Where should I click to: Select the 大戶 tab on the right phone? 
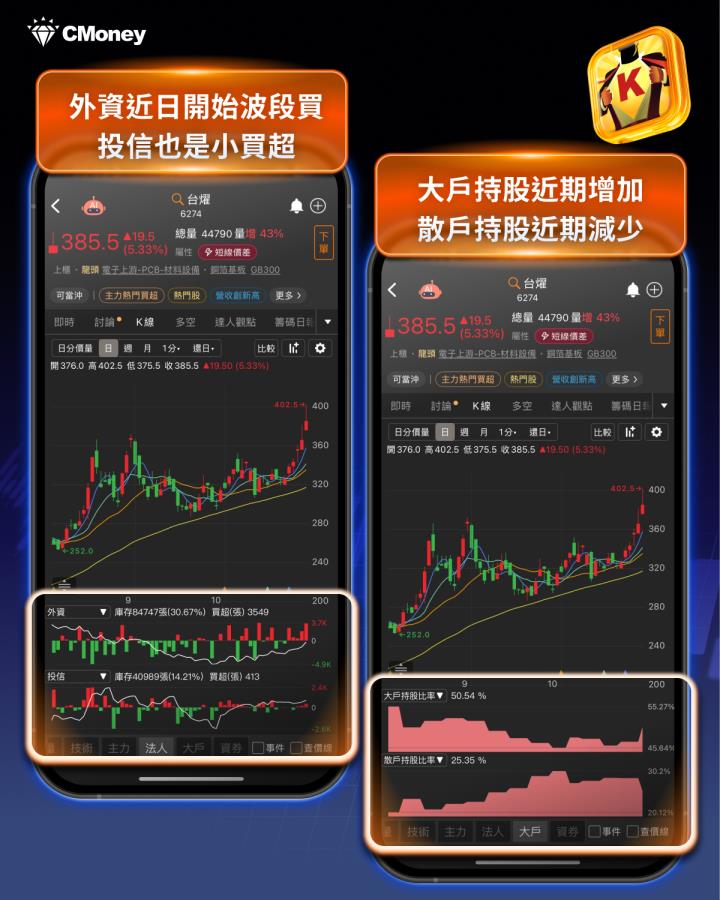(x=532, y=829)
